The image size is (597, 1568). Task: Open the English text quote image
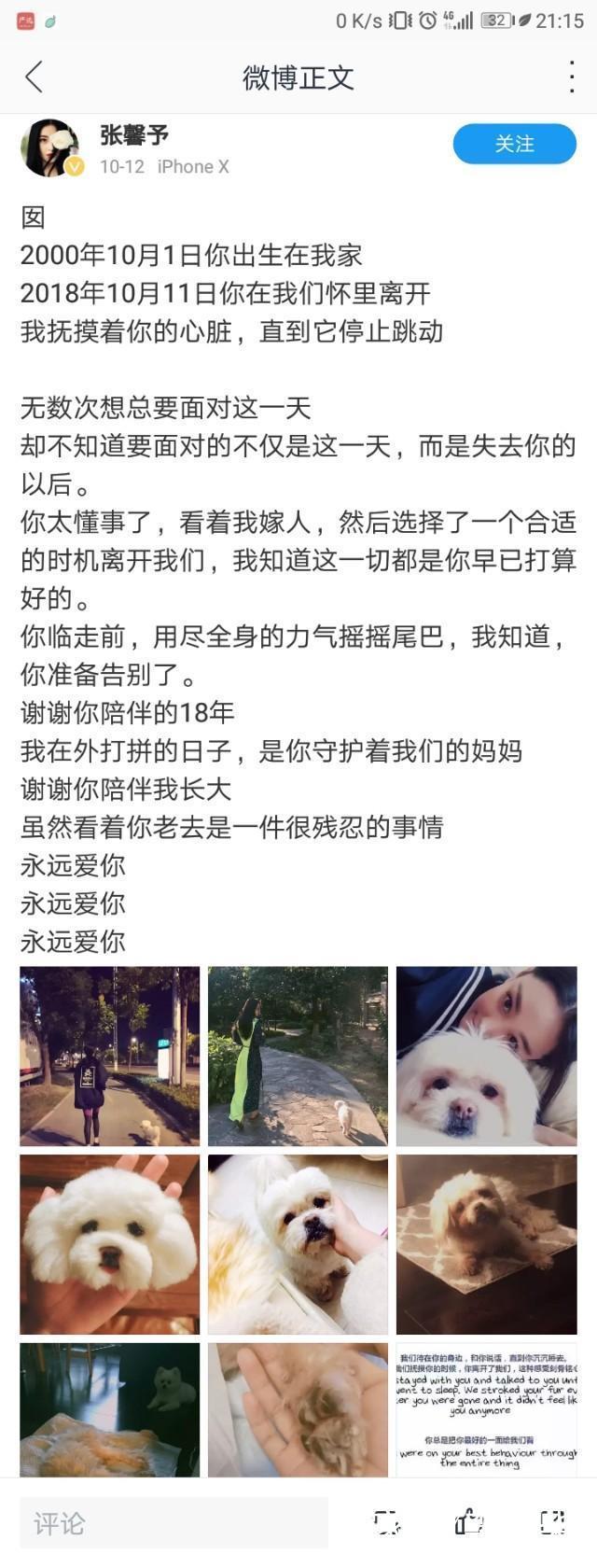(x=486, y=1409)
